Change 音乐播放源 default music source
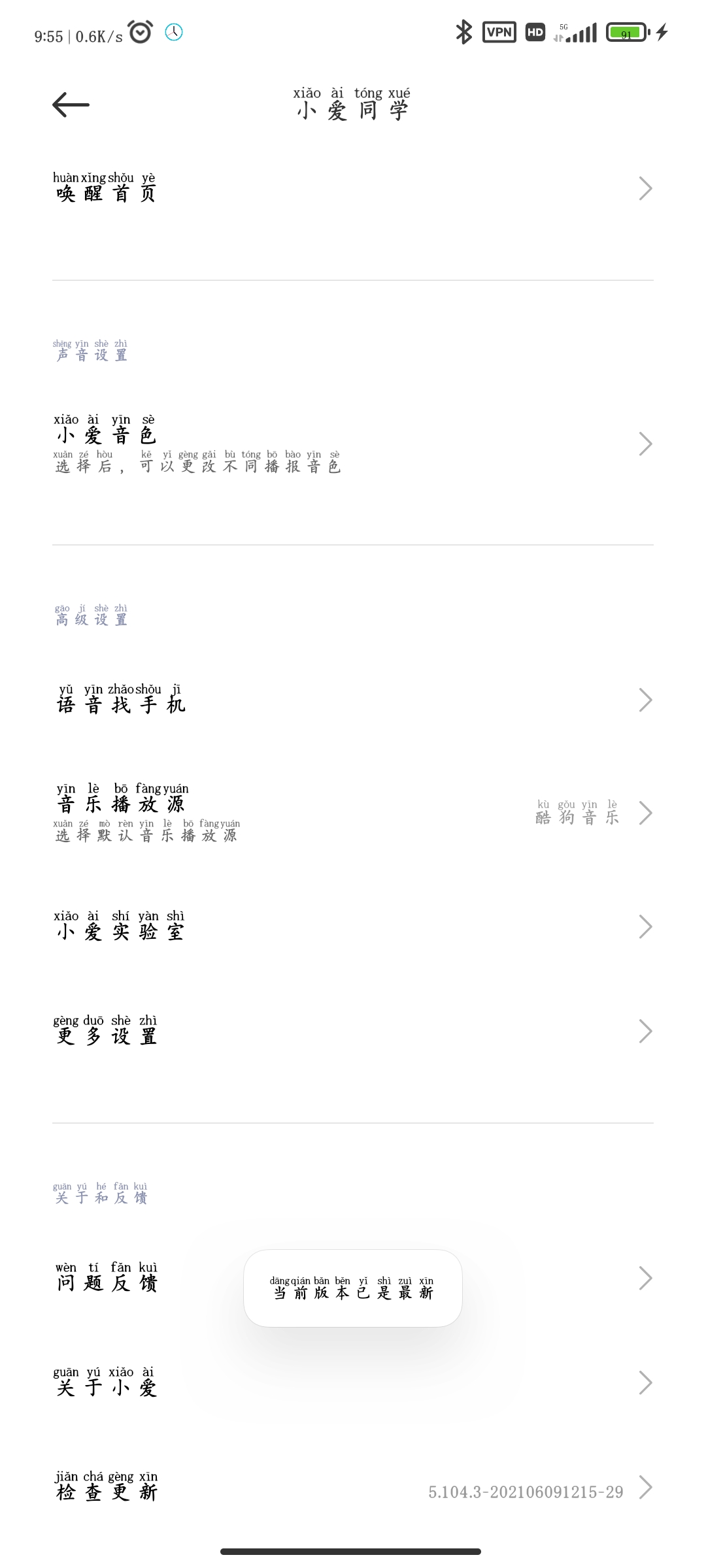 [353, 813]
